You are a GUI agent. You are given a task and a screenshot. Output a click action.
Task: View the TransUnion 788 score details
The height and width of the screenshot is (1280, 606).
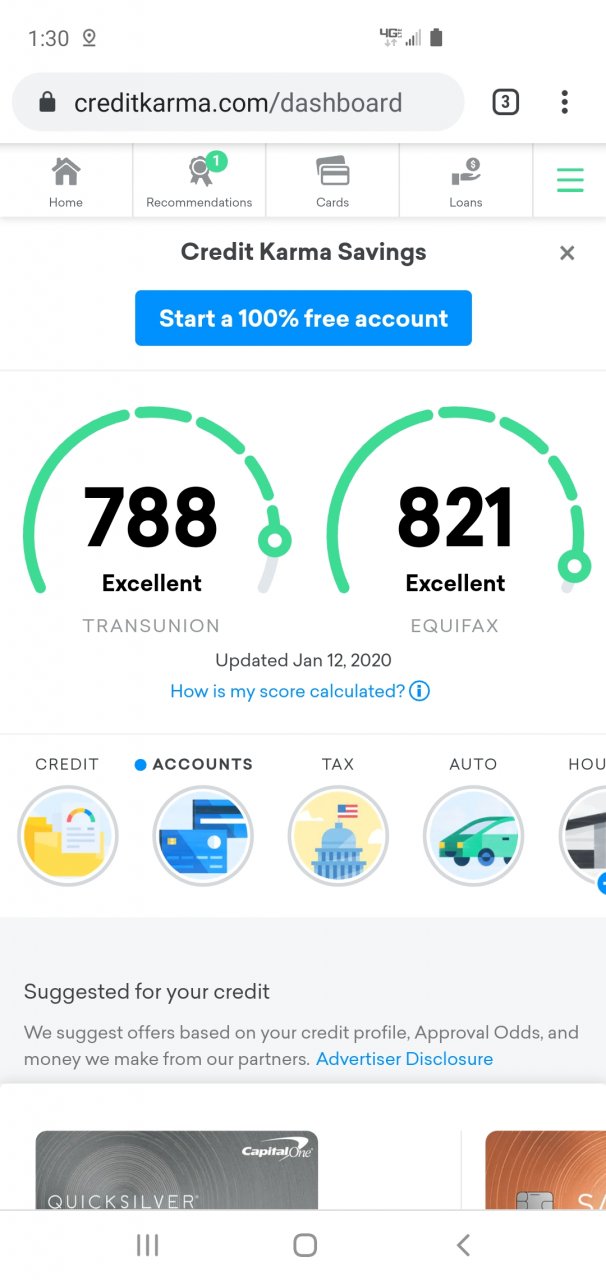click(151, 520)
